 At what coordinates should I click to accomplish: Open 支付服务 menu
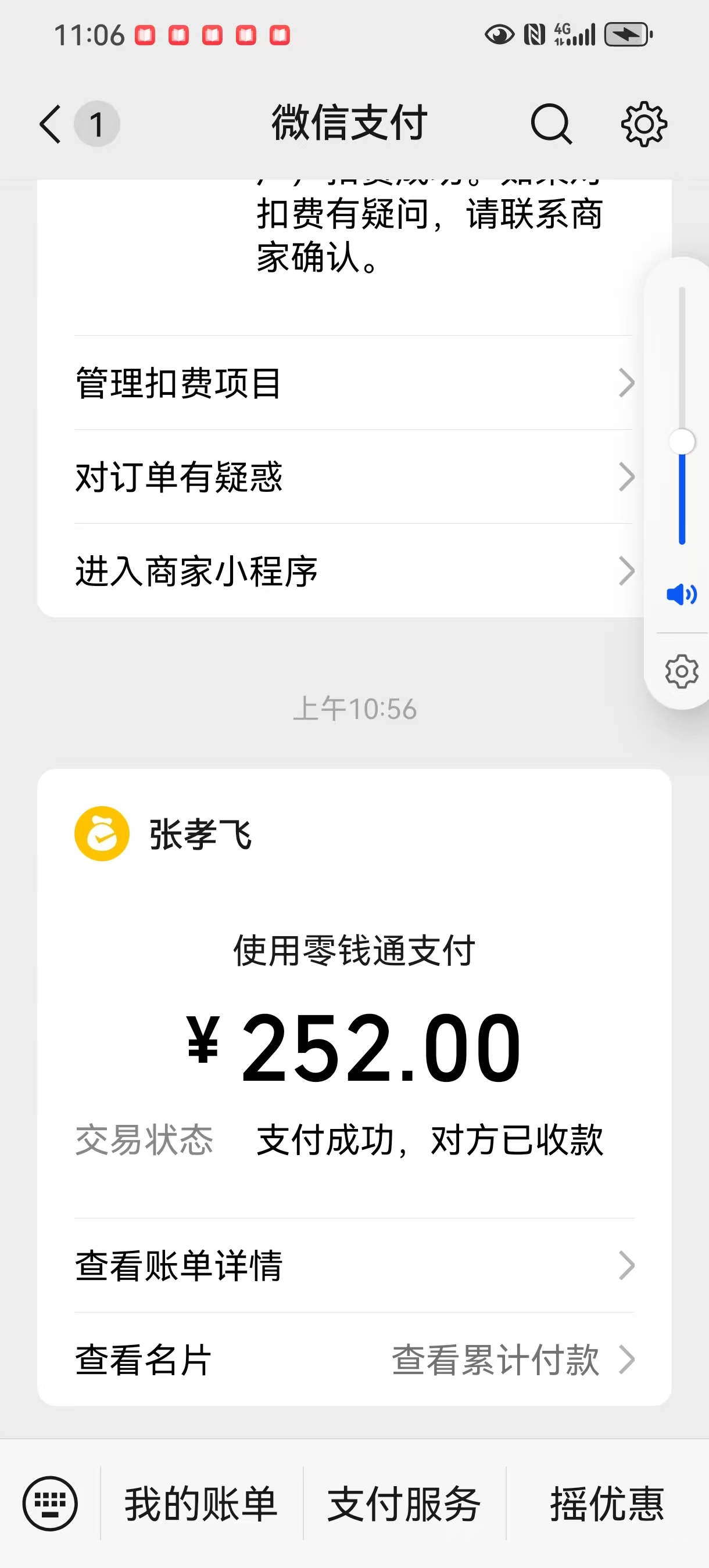[x=404, y=1504]
